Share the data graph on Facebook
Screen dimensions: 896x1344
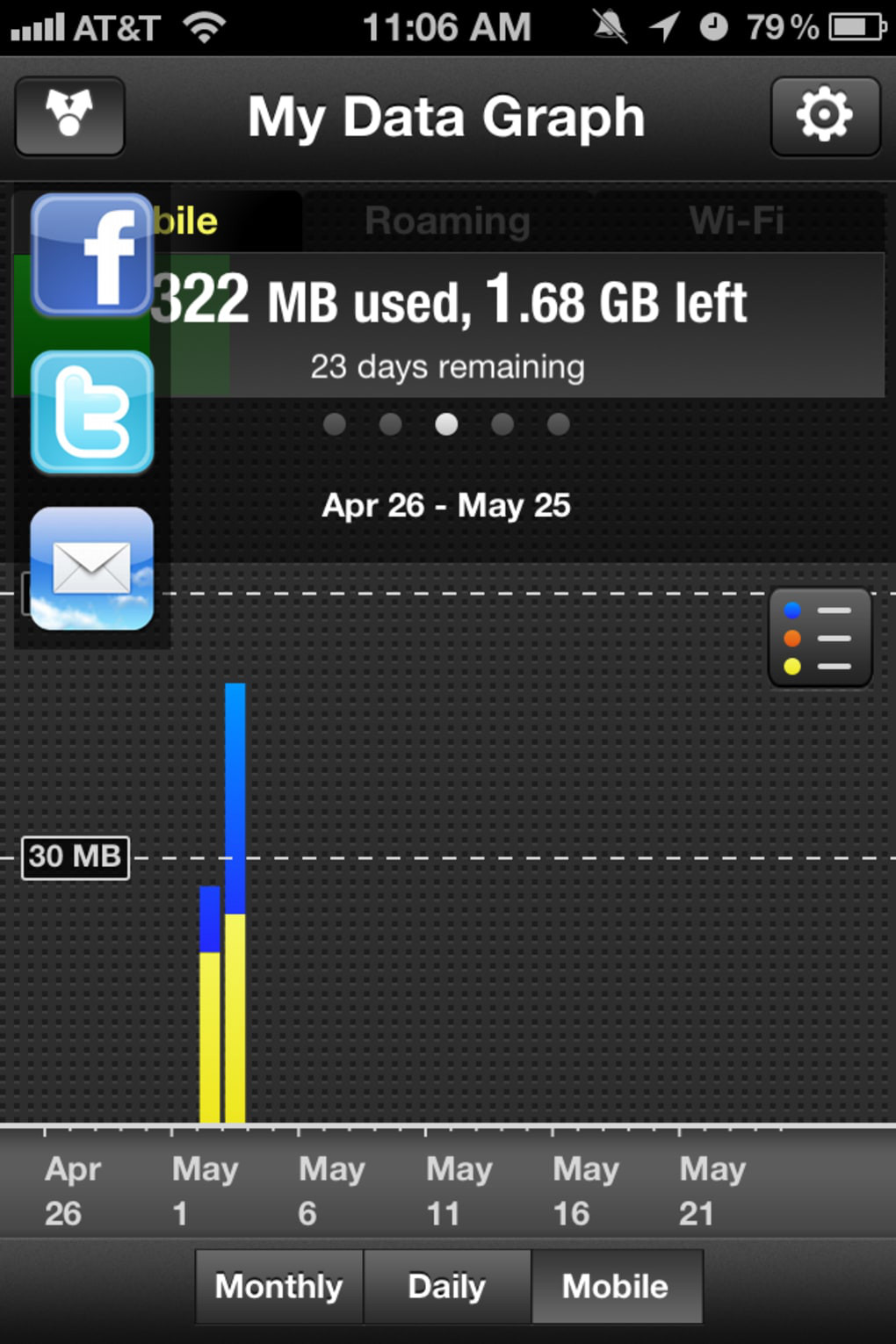click(91, 255)
